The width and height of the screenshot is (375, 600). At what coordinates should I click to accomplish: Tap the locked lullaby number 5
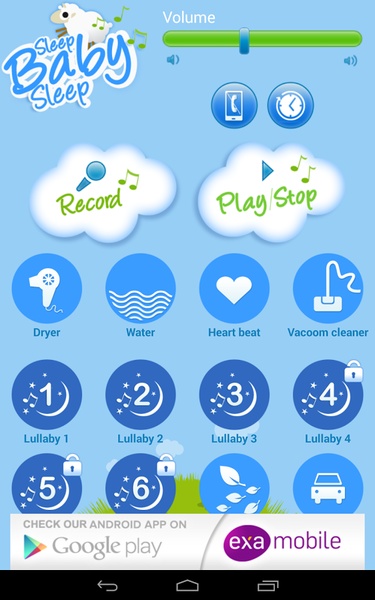tap(47, 484)
